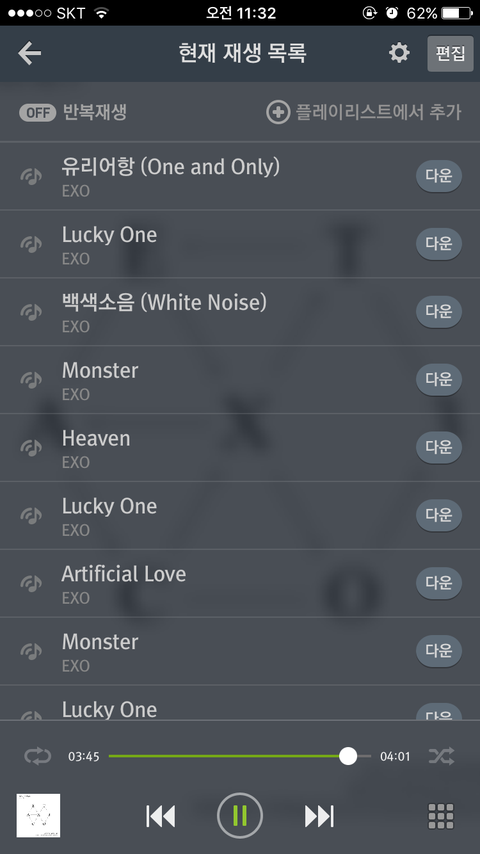Play the song Heaven by EXO
This screenshot has height=854, width=480.
(x=240, y=447)
